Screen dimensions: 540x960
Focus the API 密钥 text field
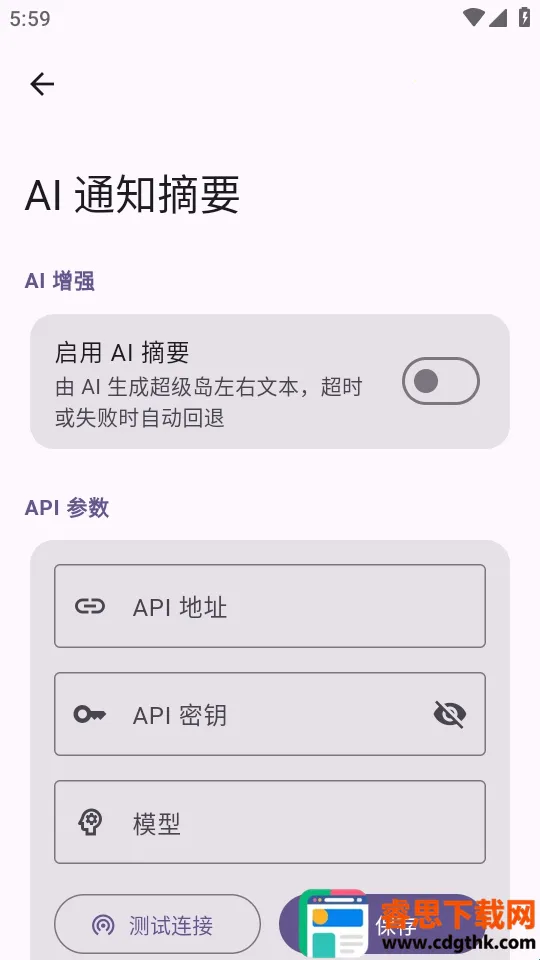click(270, 714)
